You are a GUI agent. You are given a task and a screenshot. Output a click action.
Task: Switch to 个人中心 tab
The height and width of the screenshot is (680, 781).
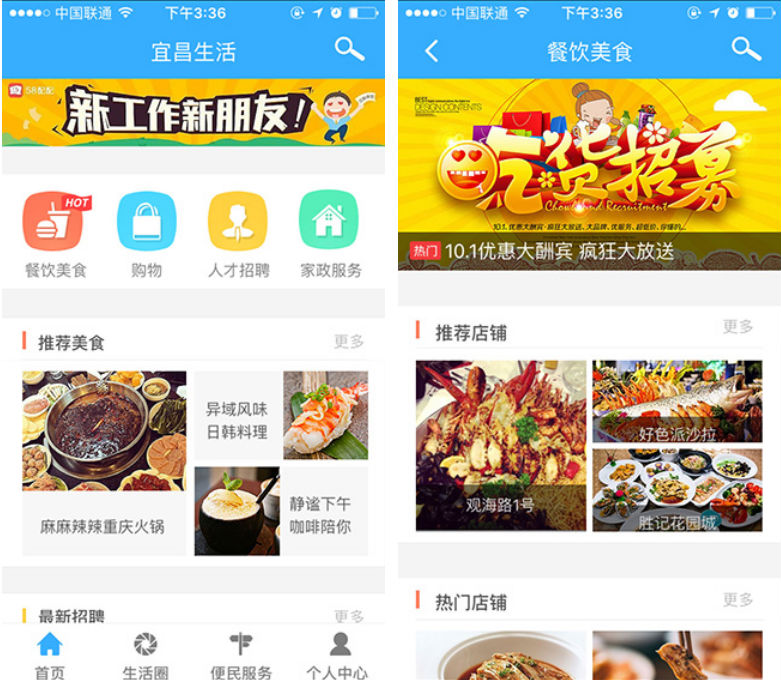tap(337, 655)
